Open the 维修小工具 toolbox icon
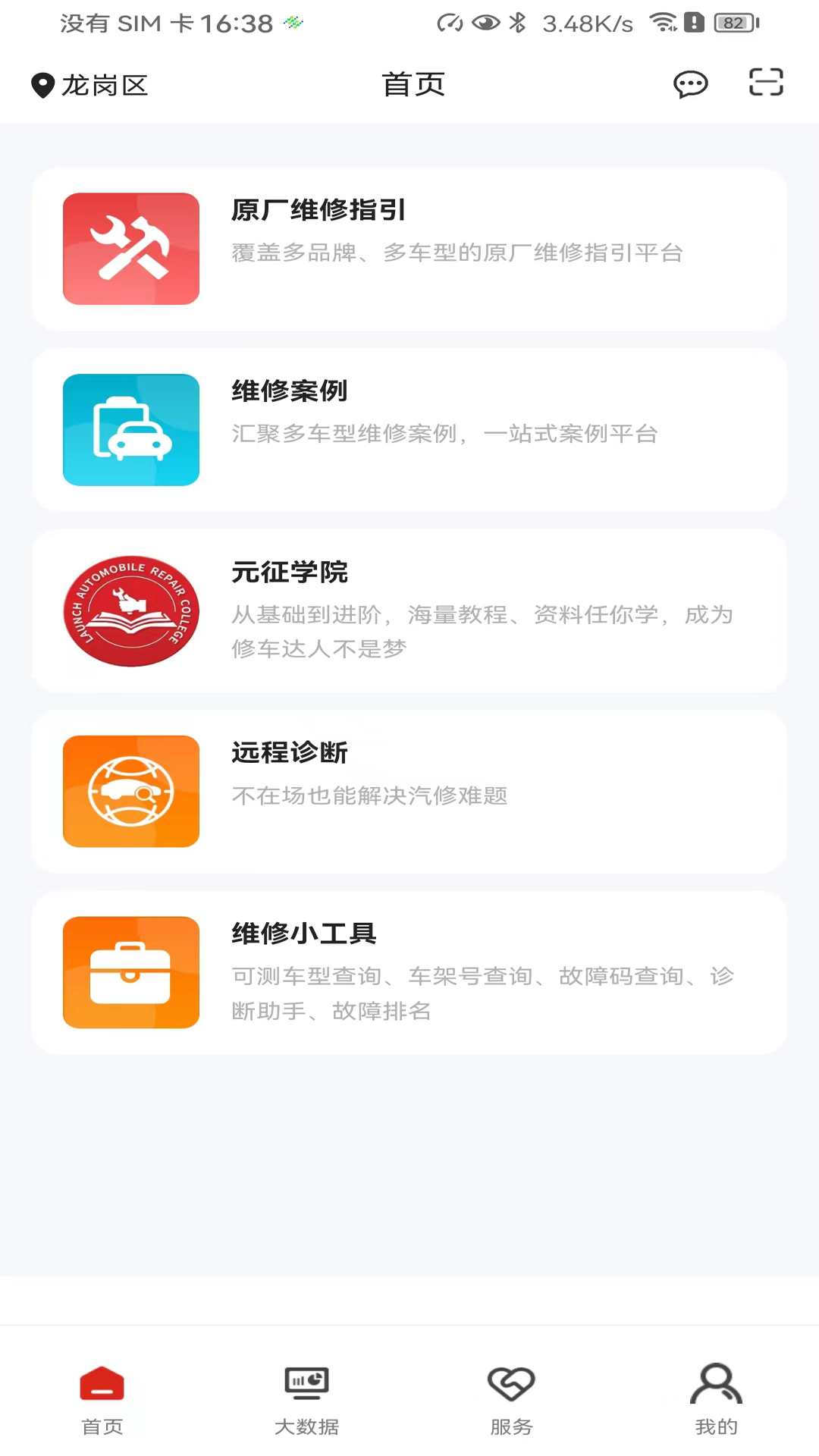The height and width of the screenshot is (1456, 819). tap(130, 972)
